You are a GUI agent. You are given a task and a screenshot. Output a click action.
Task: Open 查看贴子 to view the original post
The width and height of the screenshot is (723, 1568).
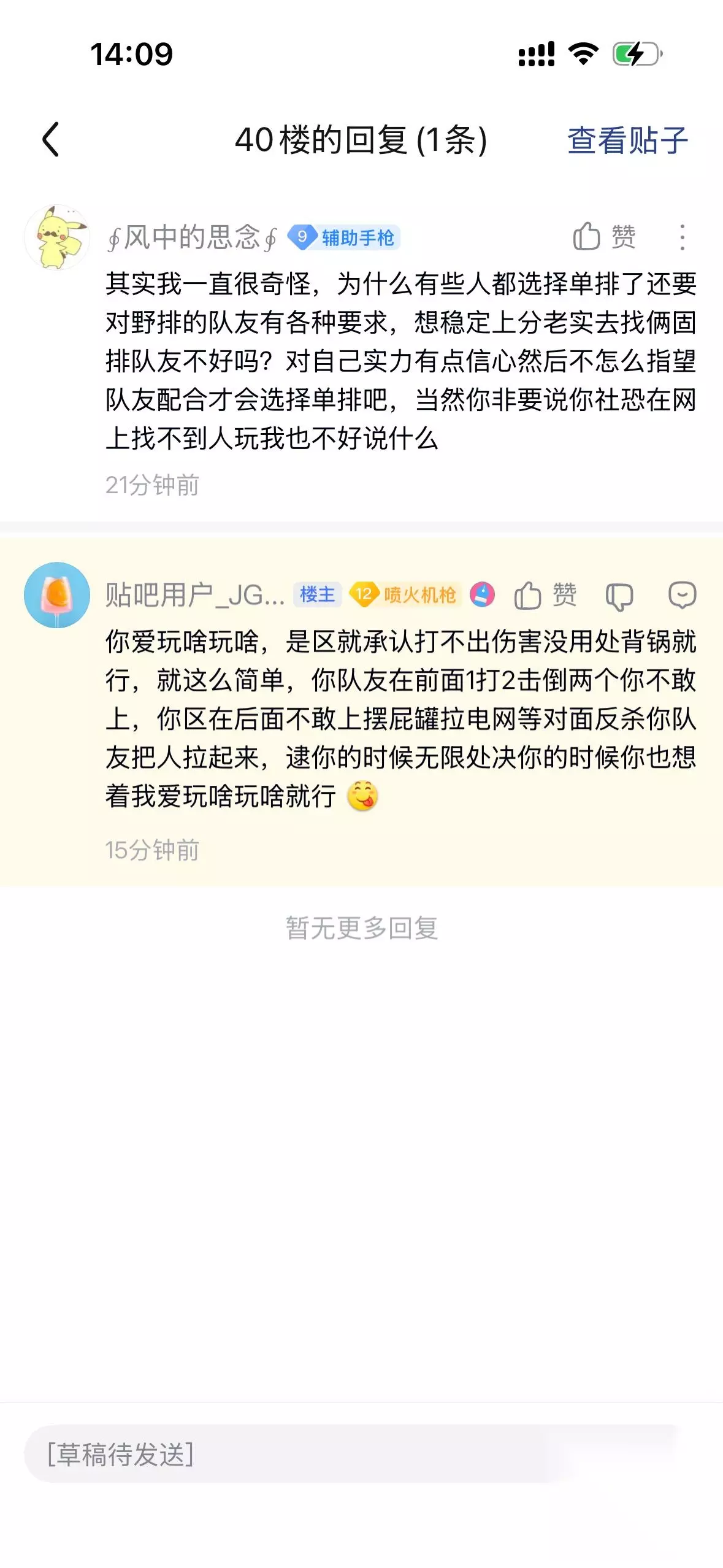tap(627, 140)
